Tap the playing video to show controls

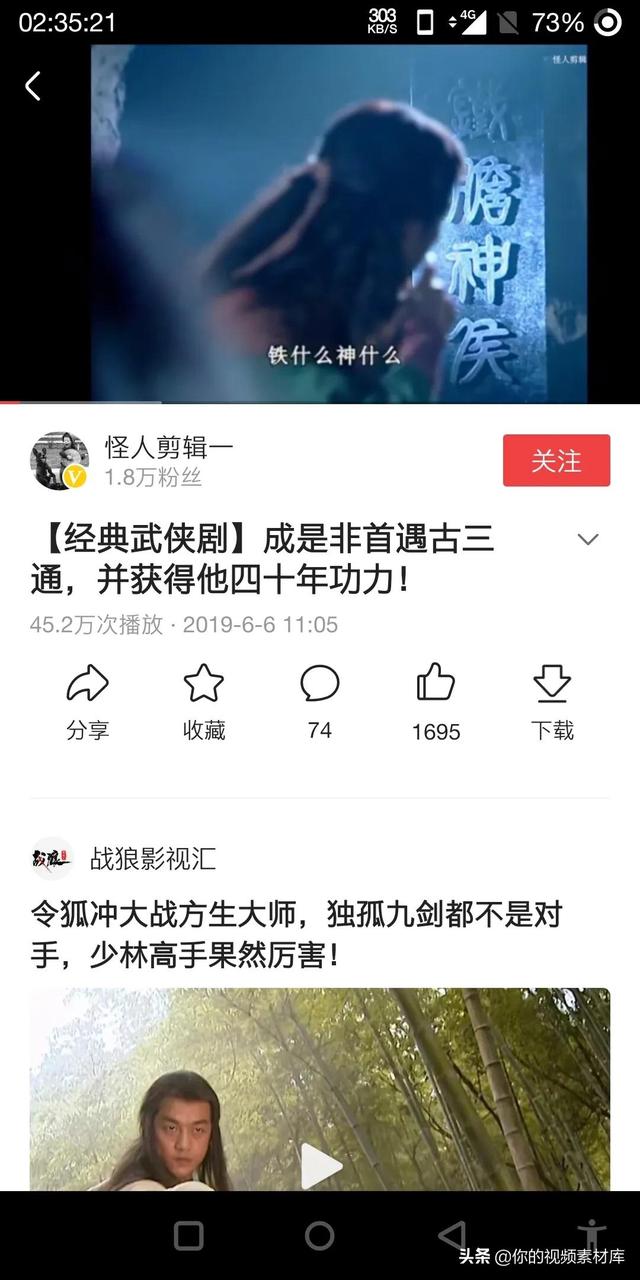tap(320, 224)
